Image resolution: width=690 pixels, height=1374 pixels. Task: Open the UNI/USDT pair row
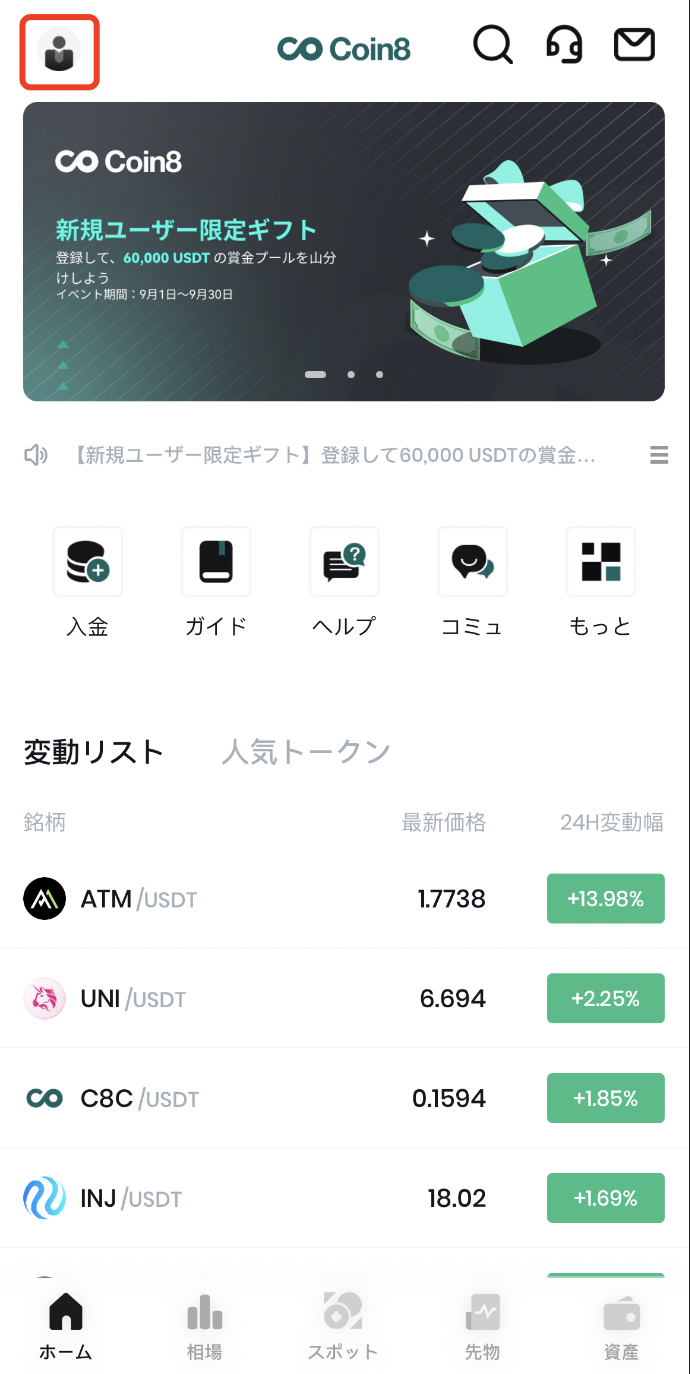tap(343, 999)
